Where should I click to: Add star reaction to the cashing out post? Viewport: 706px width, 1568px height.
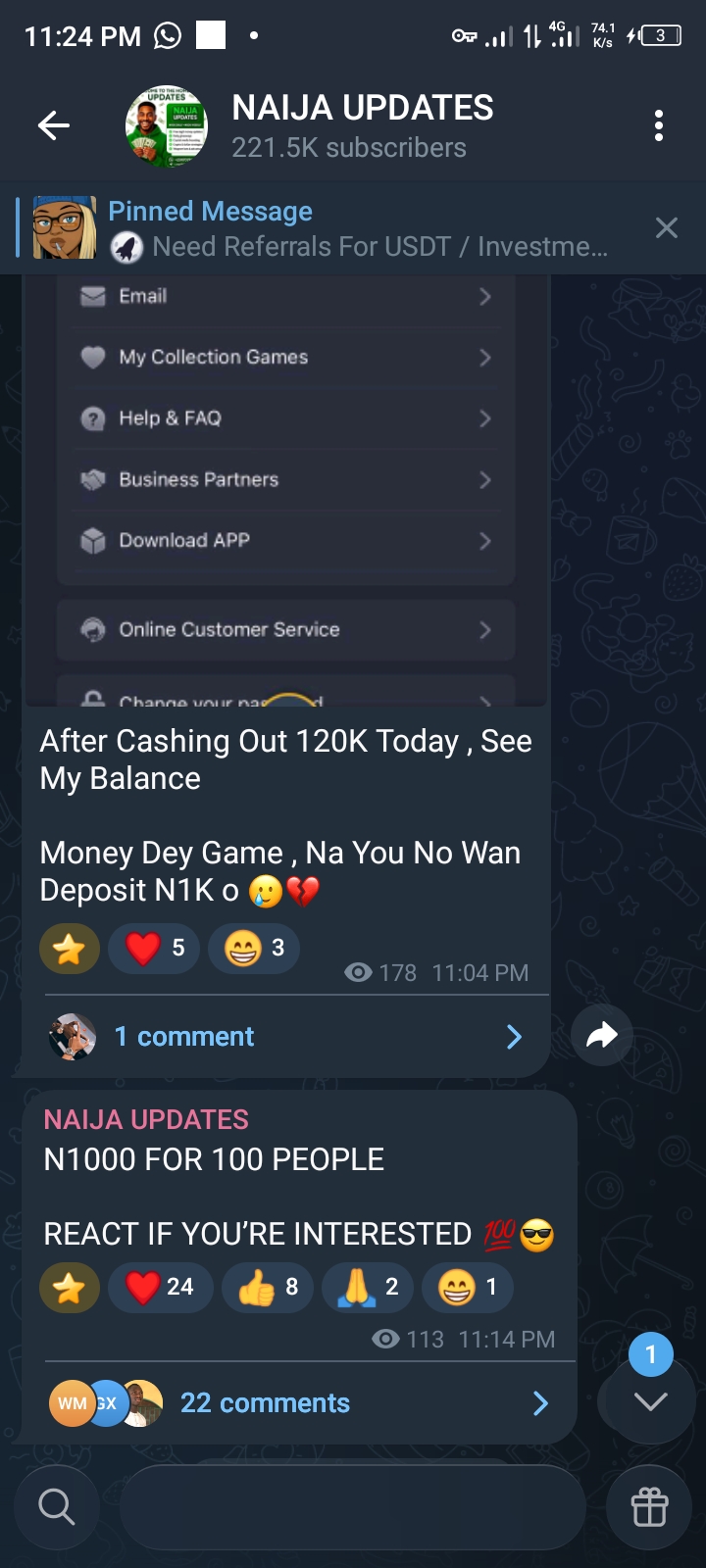coord(70,949)
